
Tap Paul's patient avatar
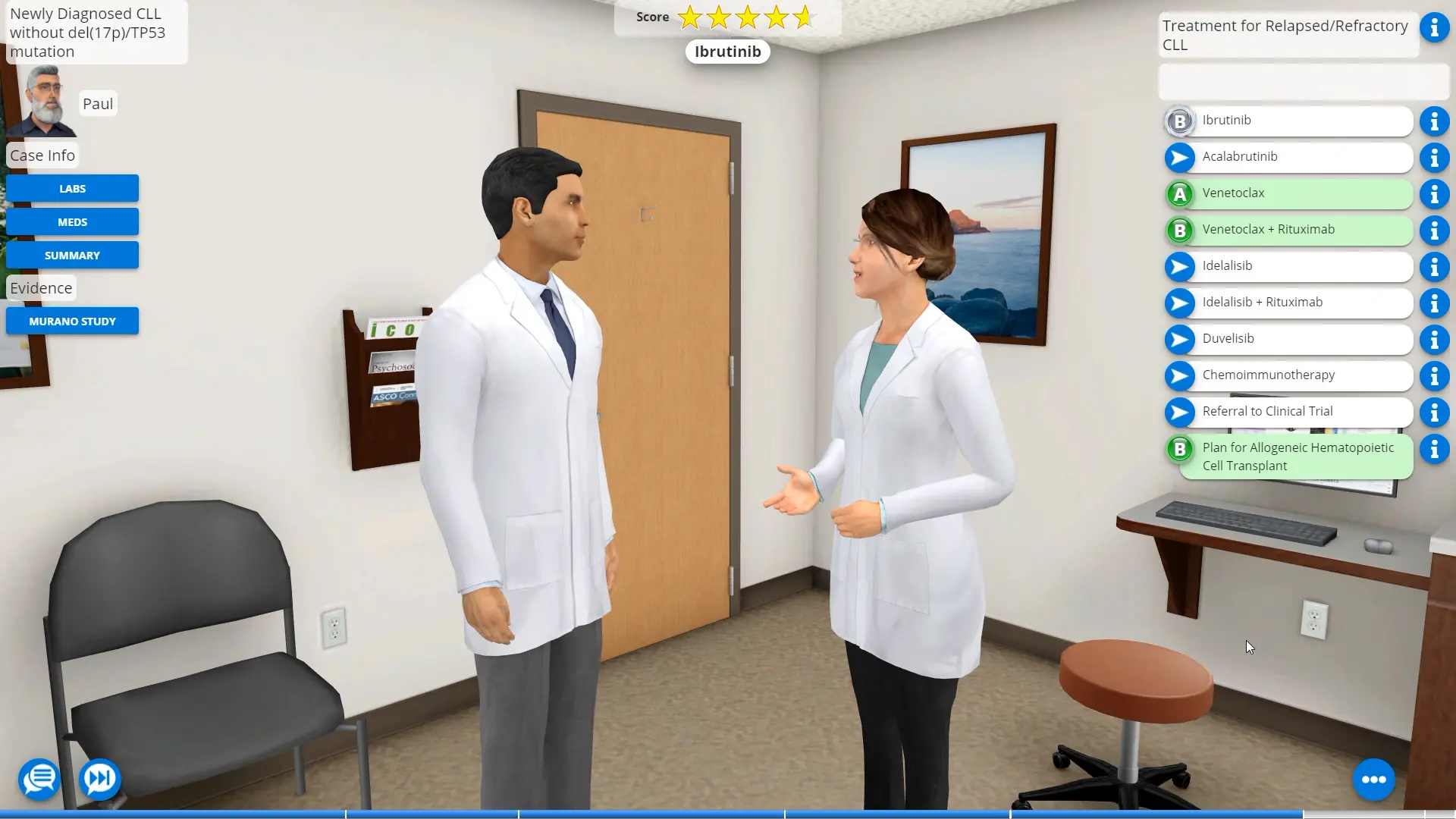click(x=47, y=102)
